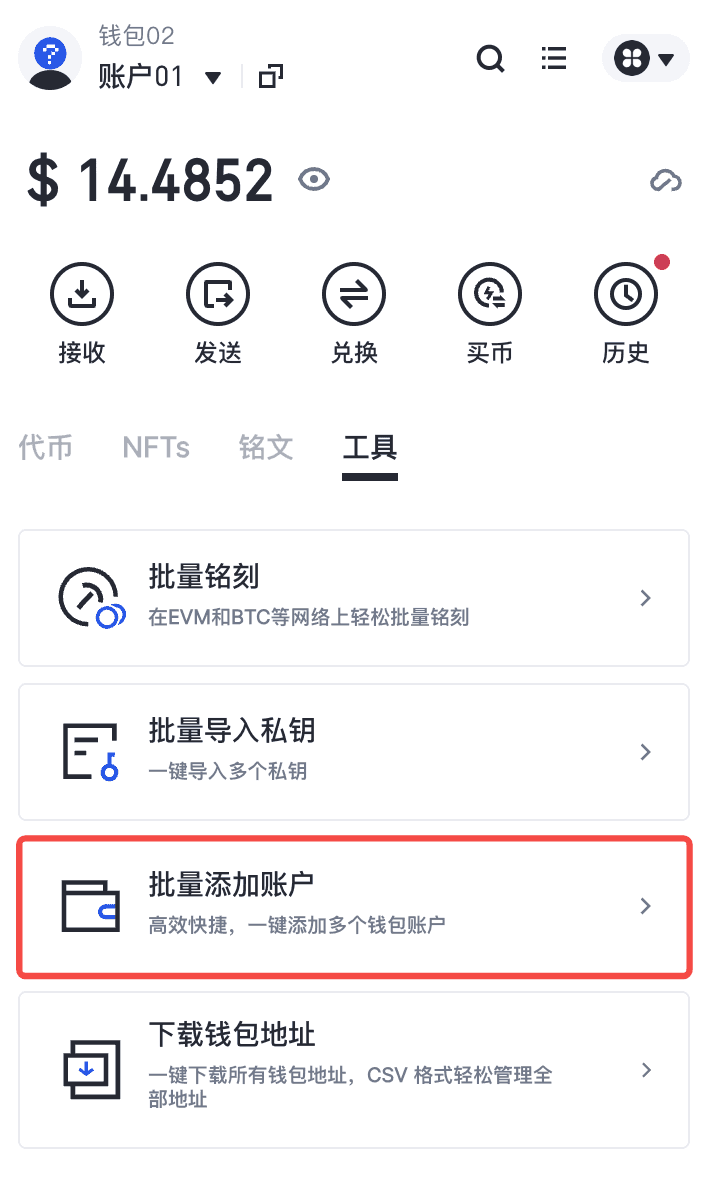Open the network selector dropdown
This screenshot has width=705, height=1188.
[645, 59]
